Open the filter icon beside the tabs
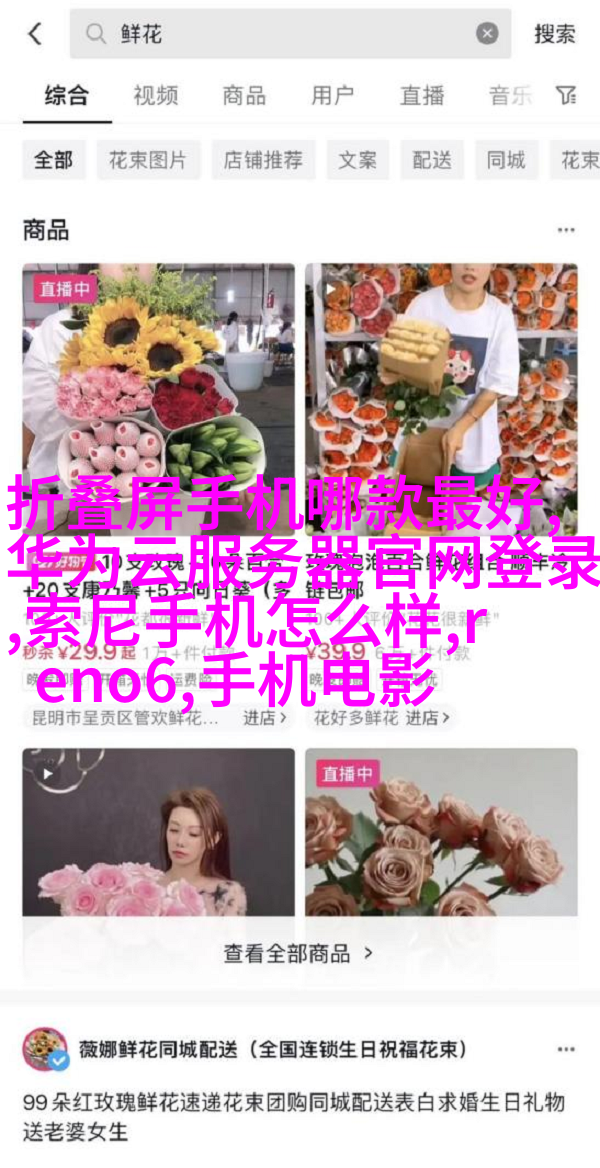 (567, 96)
